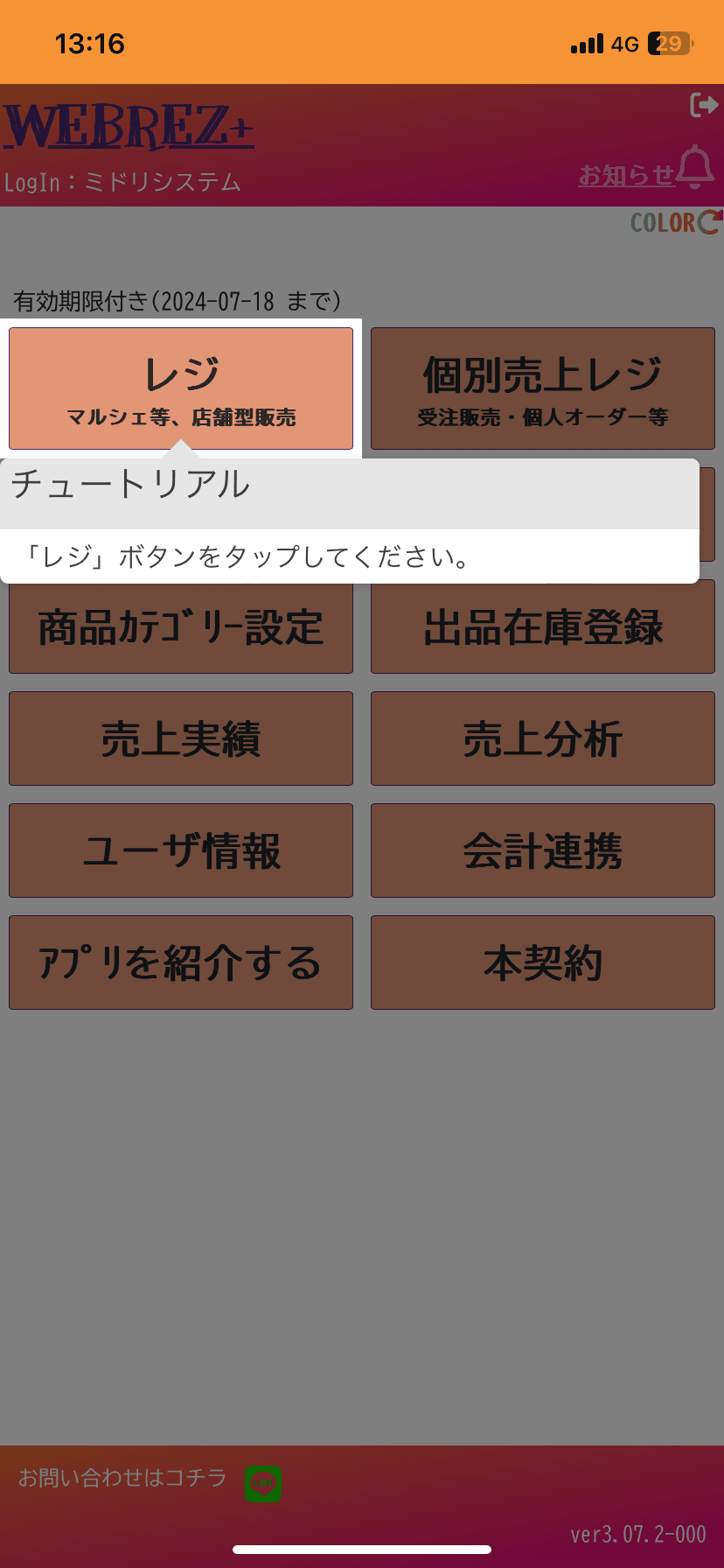The height and width of the screenshot is (1568, 724).
Task: Tap アプリを紹介する button
Action: coord(181,962)
